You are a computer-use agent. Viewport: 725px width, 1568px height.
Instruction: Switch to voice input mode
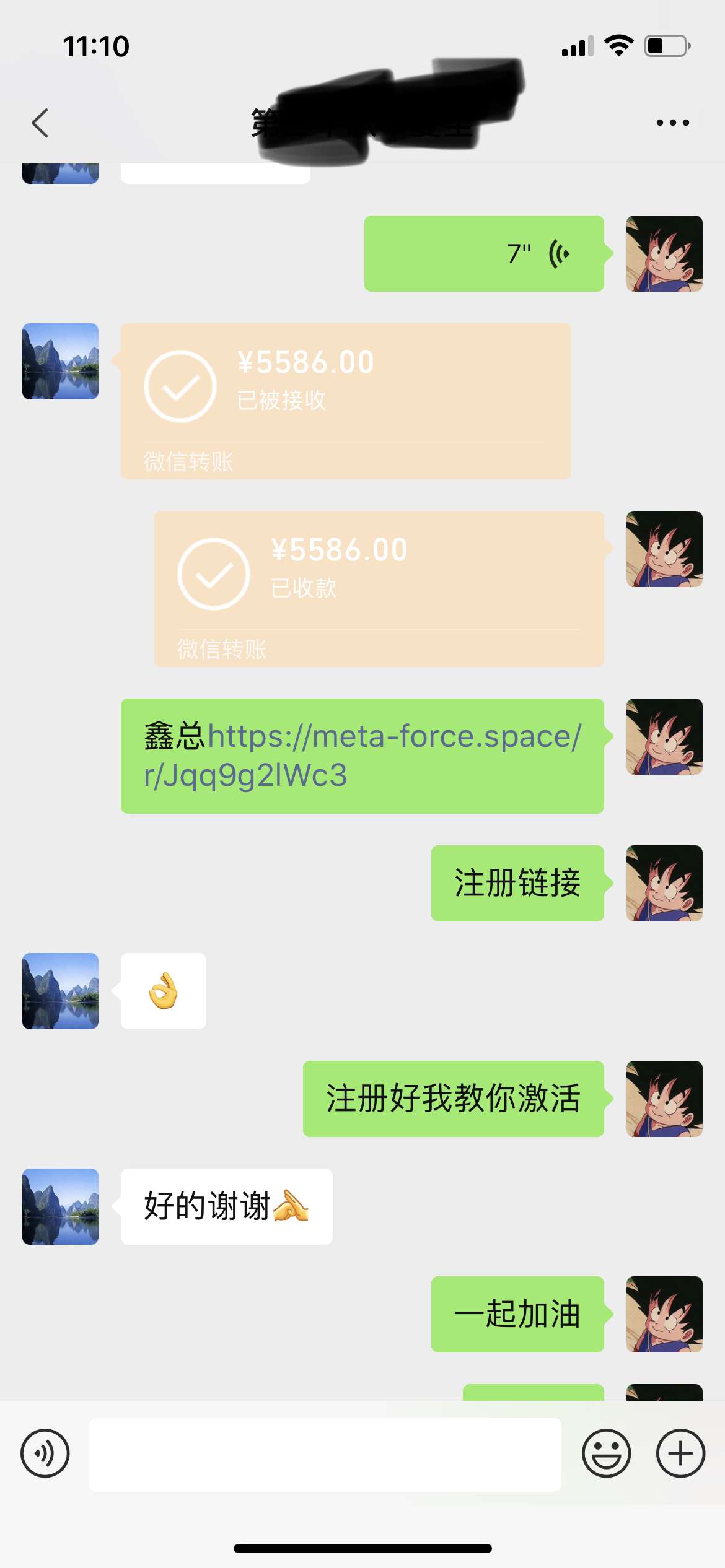point(45,1453)
